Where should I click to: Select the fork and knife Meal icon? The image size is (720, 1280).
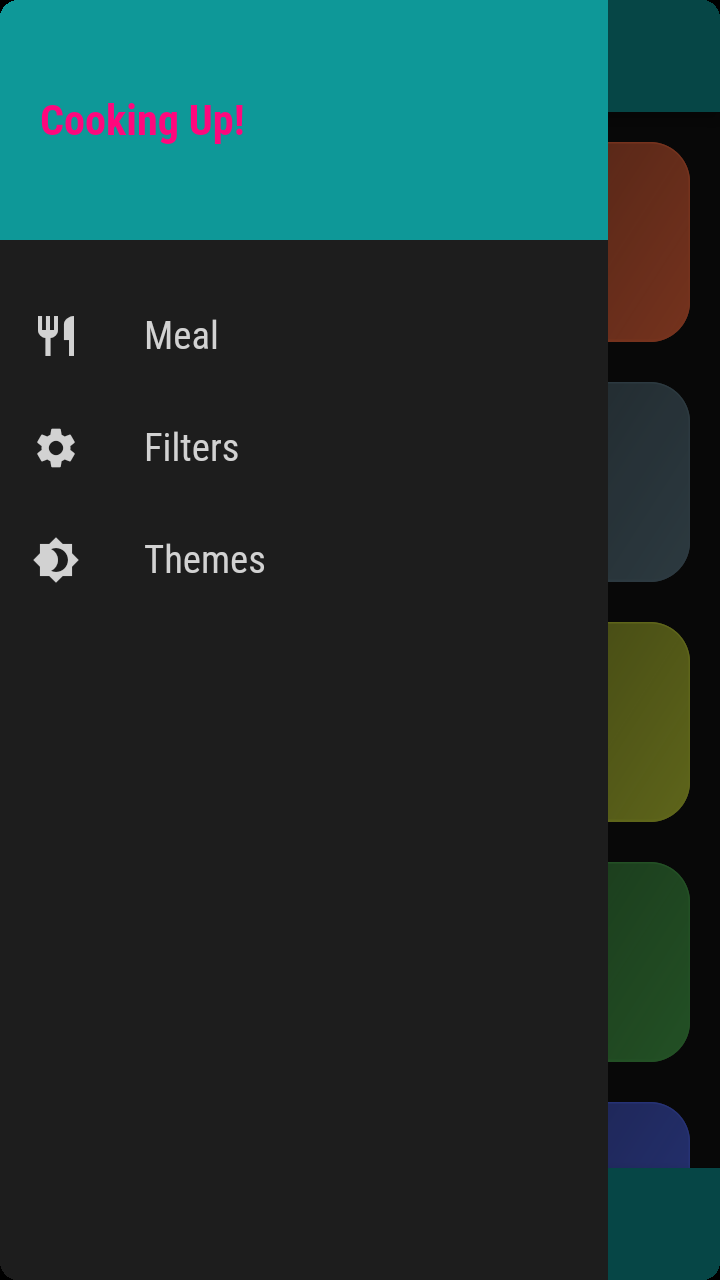pyautogui.click(x=56, y=335)
